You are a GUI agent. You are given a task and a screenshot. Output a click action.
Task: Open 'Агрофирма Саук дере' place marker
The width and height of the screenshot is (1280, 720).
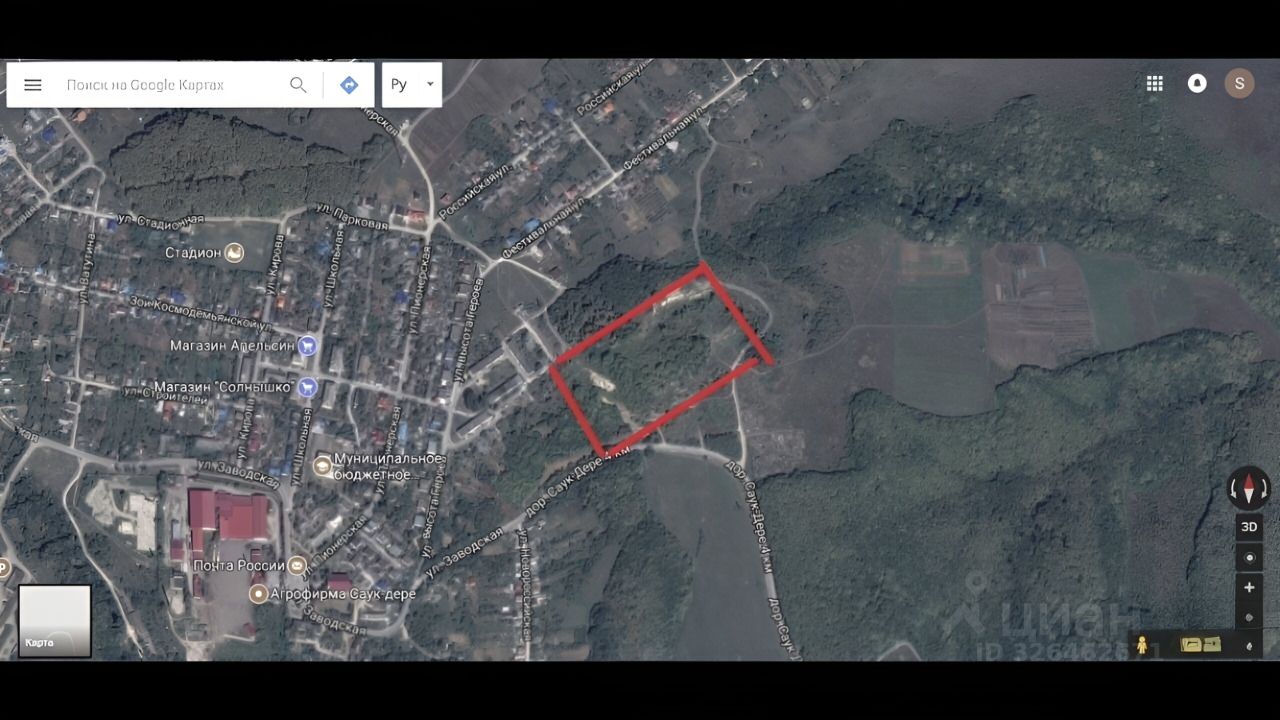point(258,594)
